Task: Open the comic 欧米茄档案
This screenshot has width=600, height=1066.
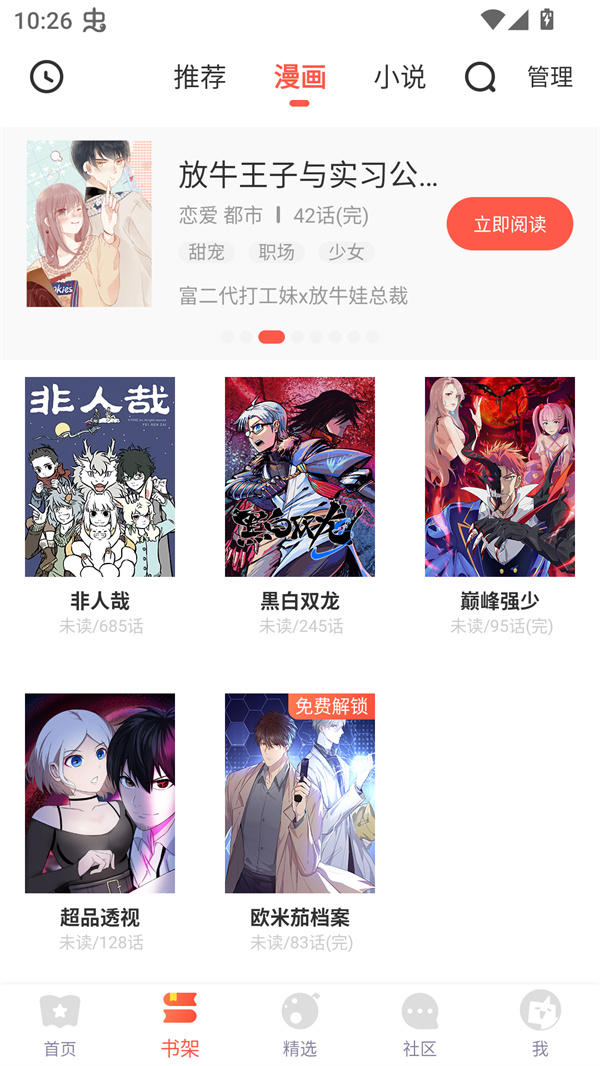Action: click(x=300, y=793)
